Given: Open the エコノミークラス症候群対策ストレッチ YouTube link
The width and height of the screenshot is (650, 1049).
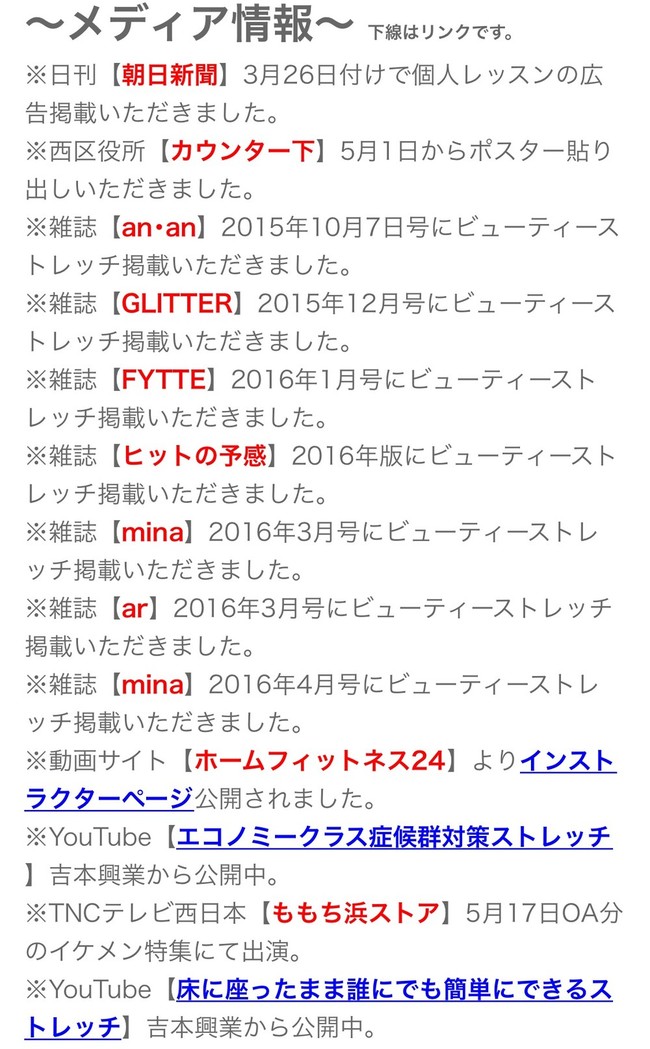Looking at the screenshot, I should (394, 837).
